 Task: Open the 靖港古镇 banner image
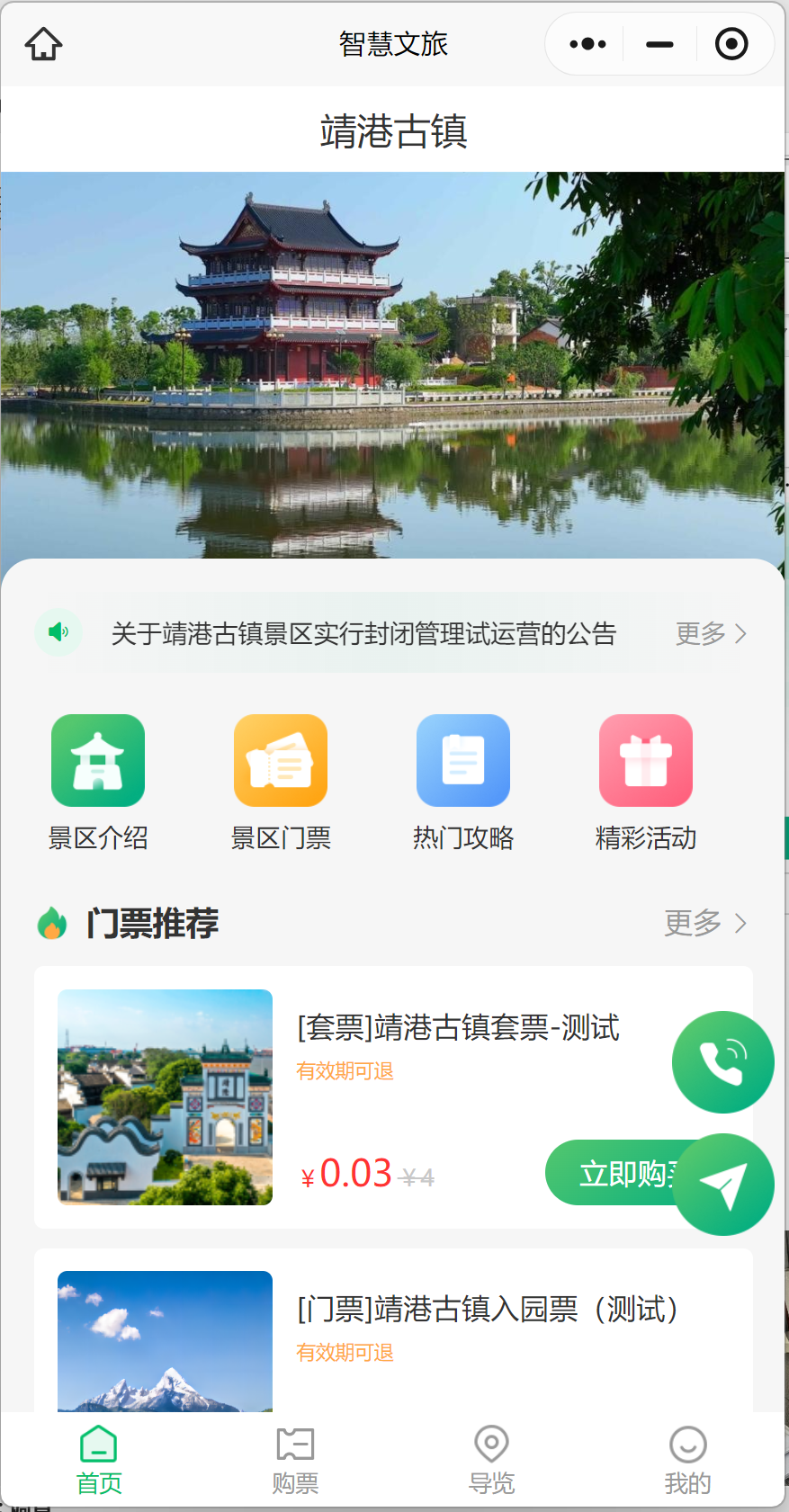392,364
